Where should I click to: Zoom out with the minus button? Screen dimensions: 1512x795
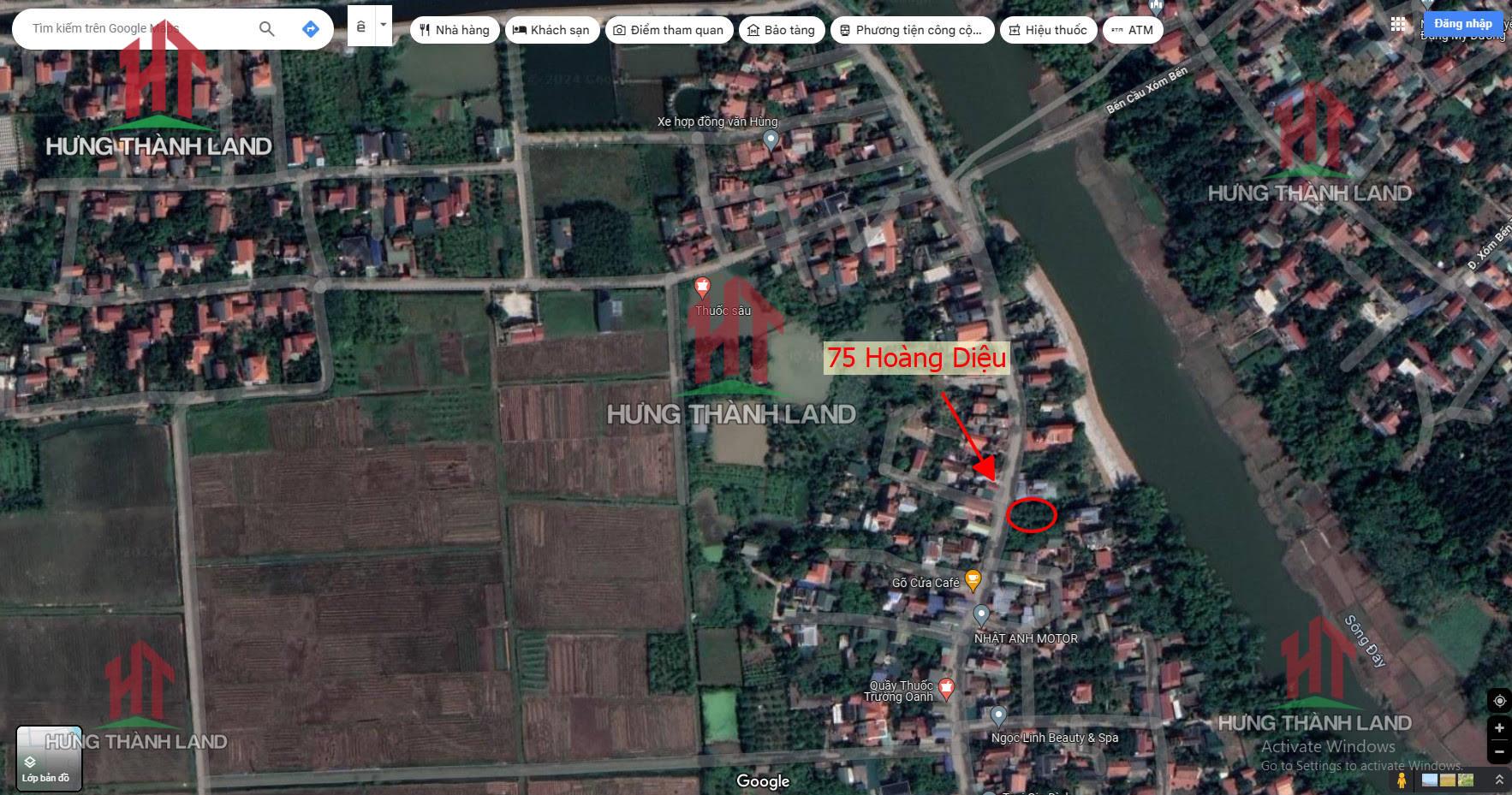point(1499,753)
